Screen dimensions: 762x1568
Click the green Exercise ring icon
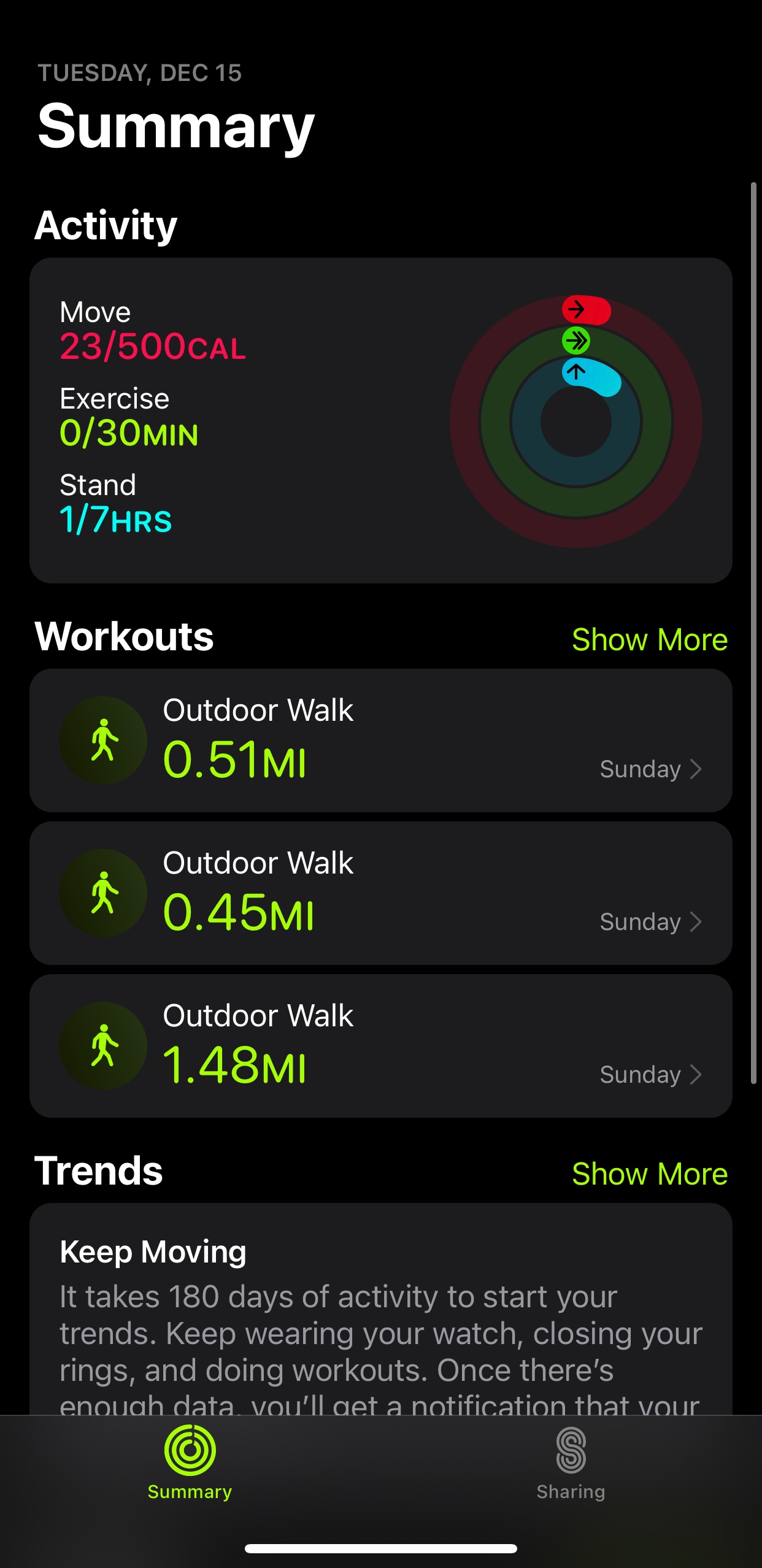(575, 341)
